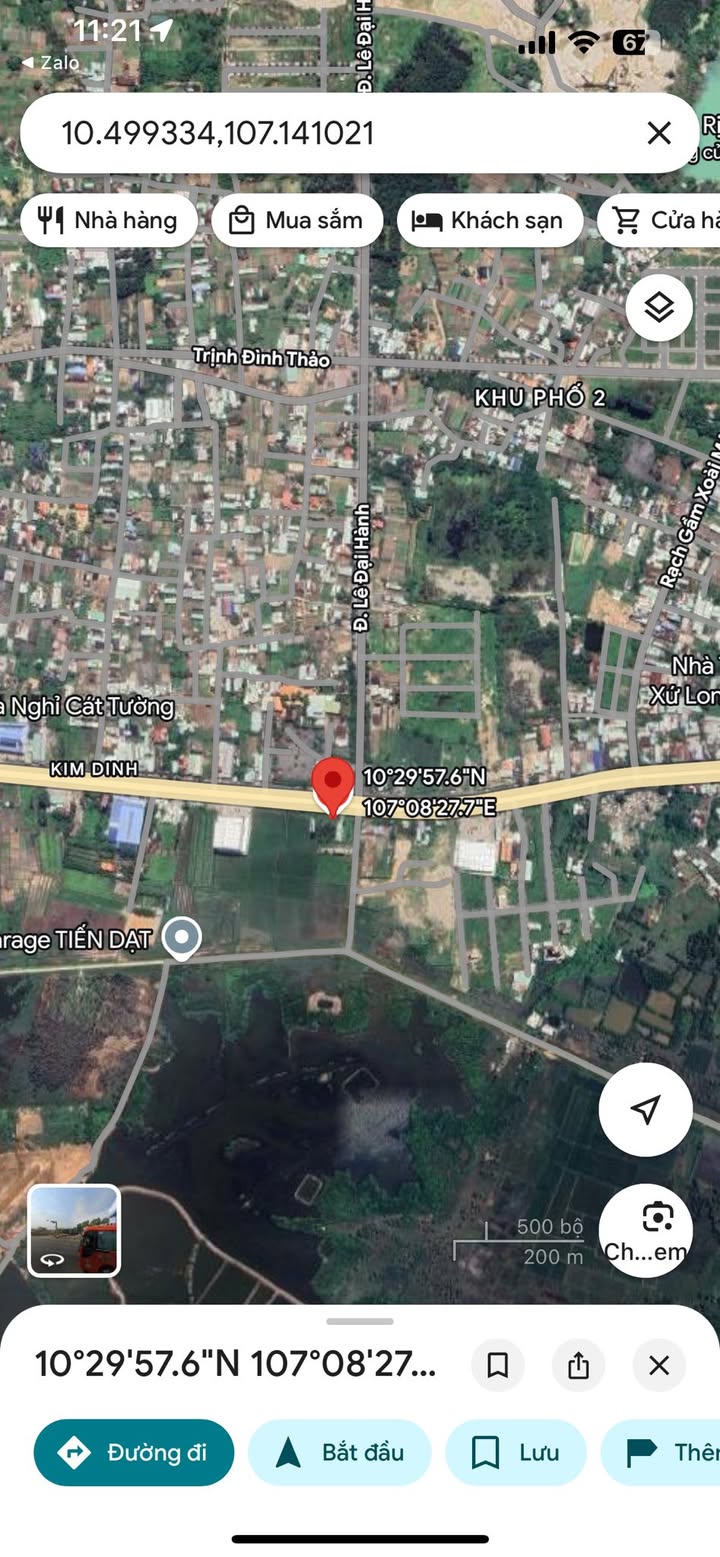Screen dimensions: 720x1557
Task: Open the map layers selector
Action: click(x=659, y=308)
